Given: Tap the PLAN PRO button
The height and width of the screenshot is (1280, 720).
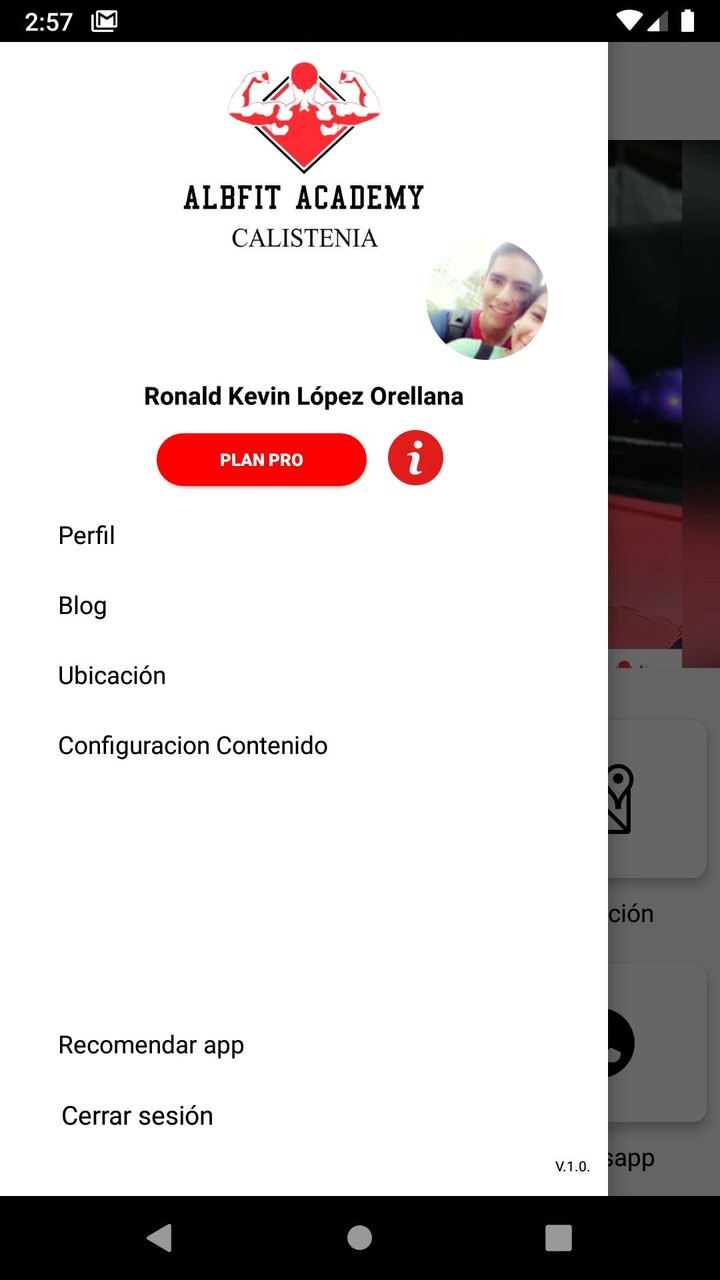Looking at the screenshot, I should click(x=261, y=460).
